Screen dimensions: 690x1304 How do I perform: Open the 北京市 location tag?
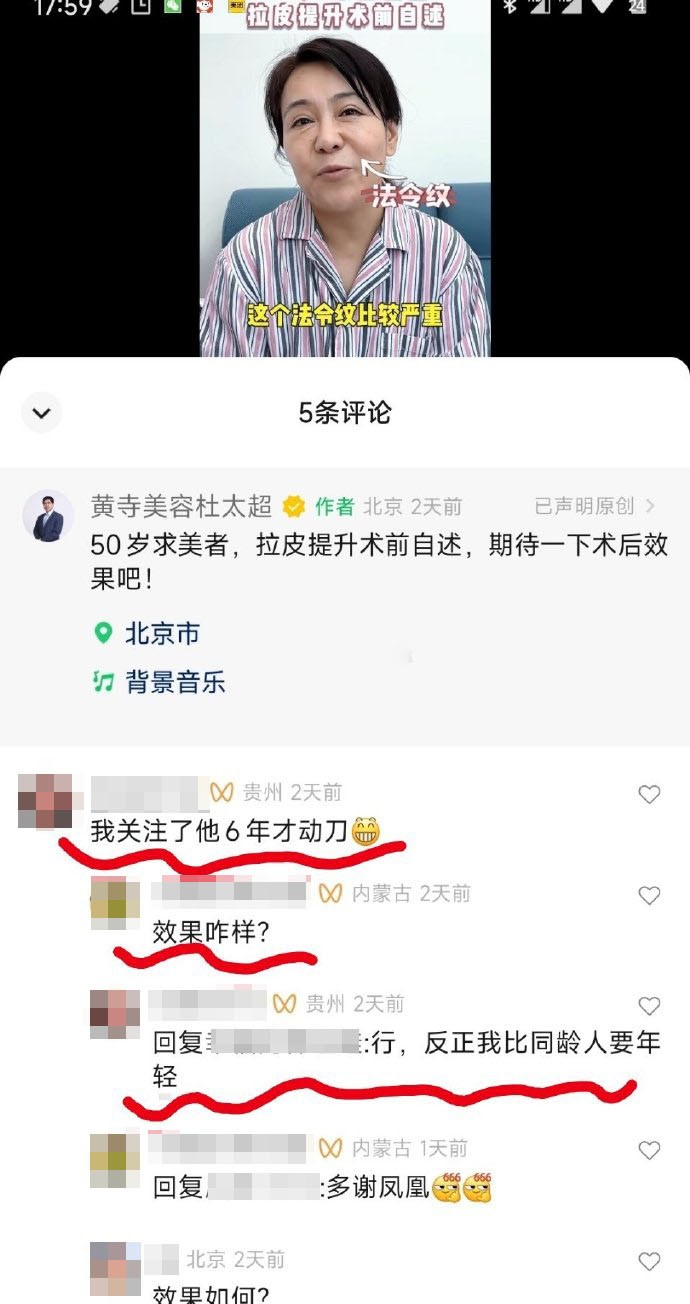(x=147, y=633)
